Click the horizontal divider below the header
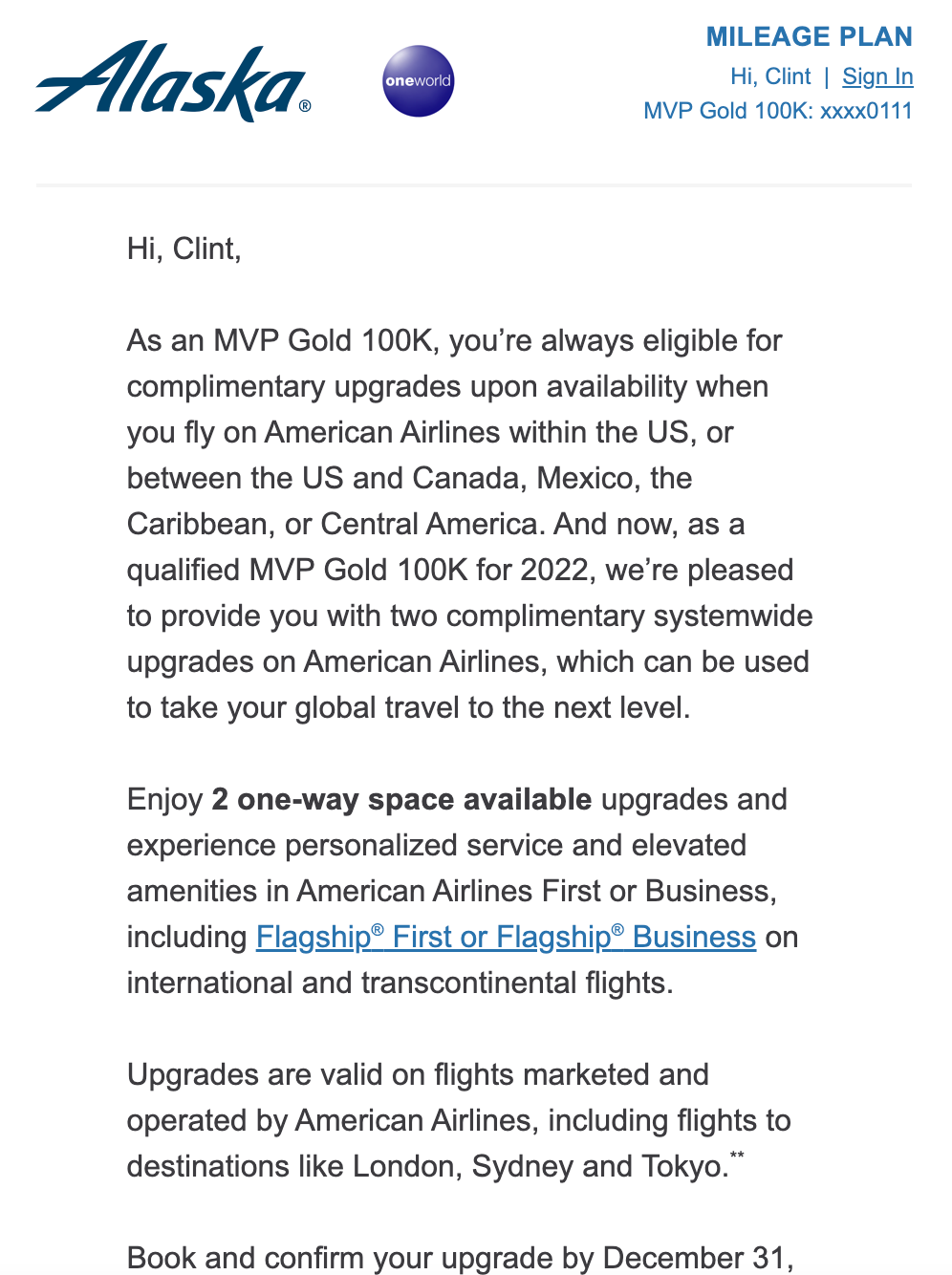This screenshot has height=1275, width=952. click(x=476, y=184)
